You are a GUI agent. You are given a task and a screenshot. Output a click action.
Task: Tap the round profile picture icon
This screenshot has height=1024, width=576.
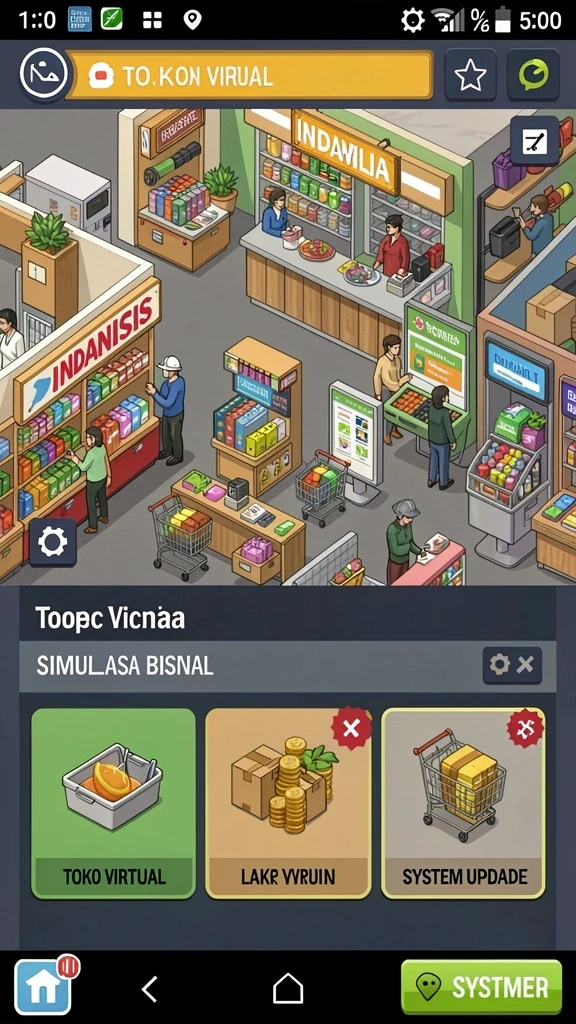pyautogui.click(x=44, y=74)
